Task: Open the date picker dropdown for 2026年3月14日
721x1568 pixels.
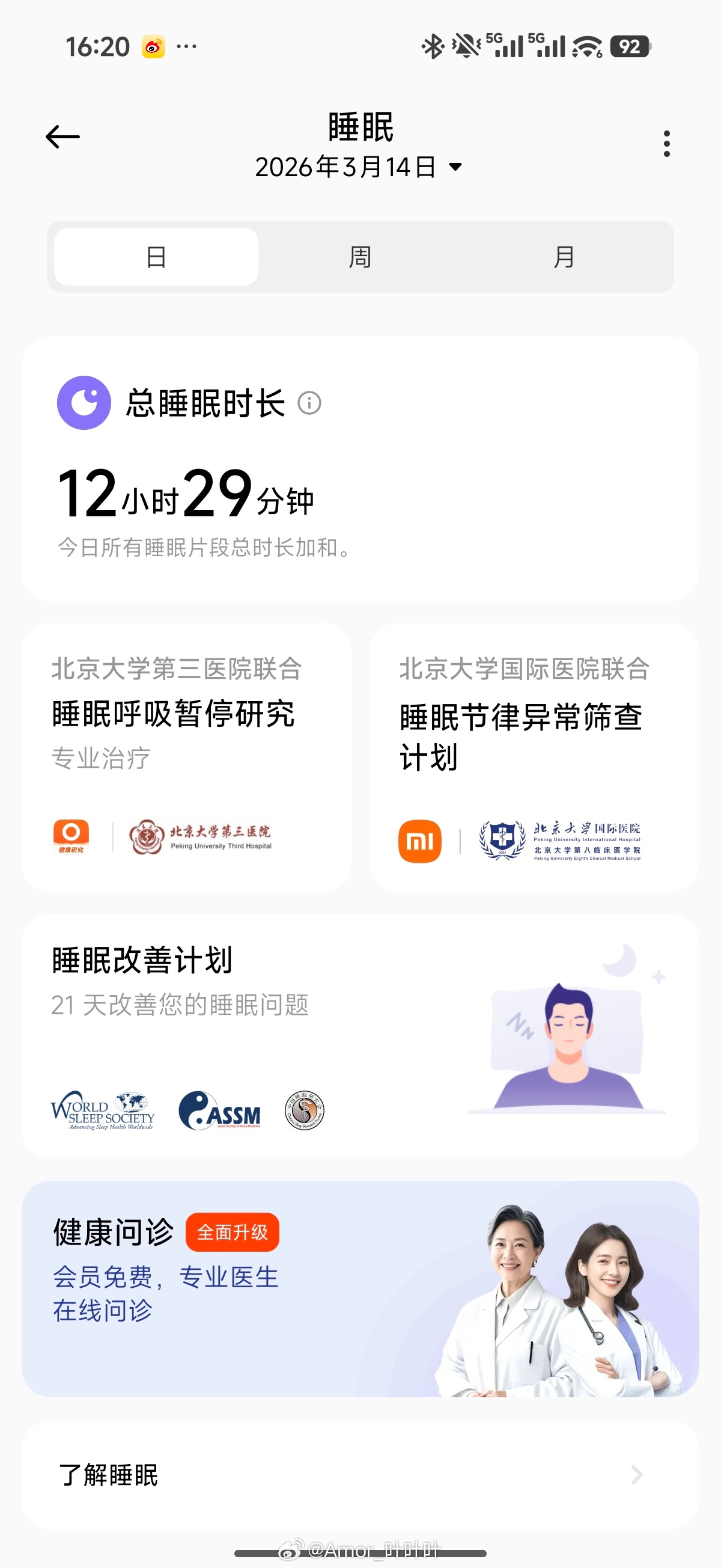Action: coord(358,166)
